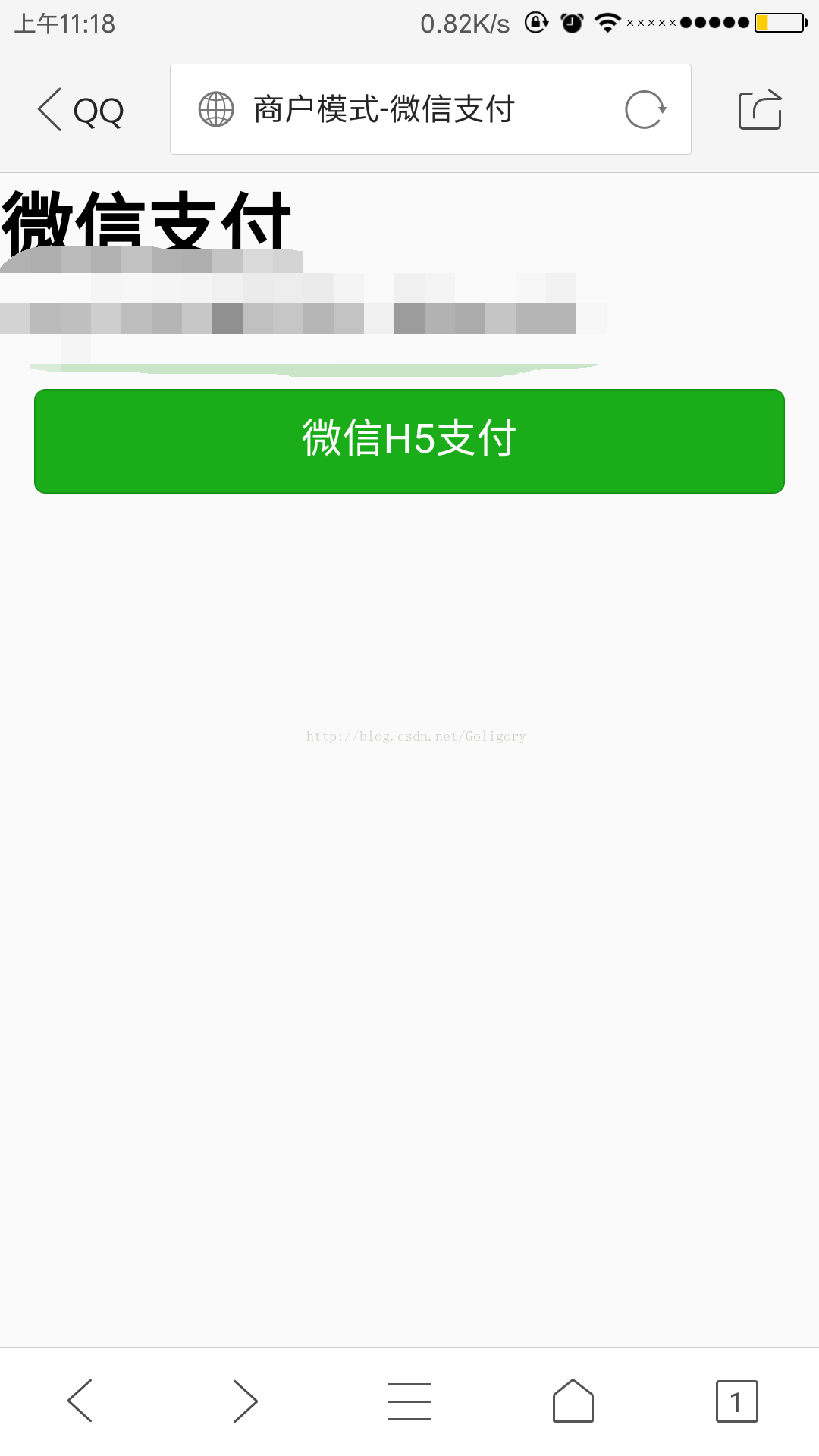Tap the 微信H5支付 button
The width and height of the screenshot is (819, 1456).
tap(409, 441)
